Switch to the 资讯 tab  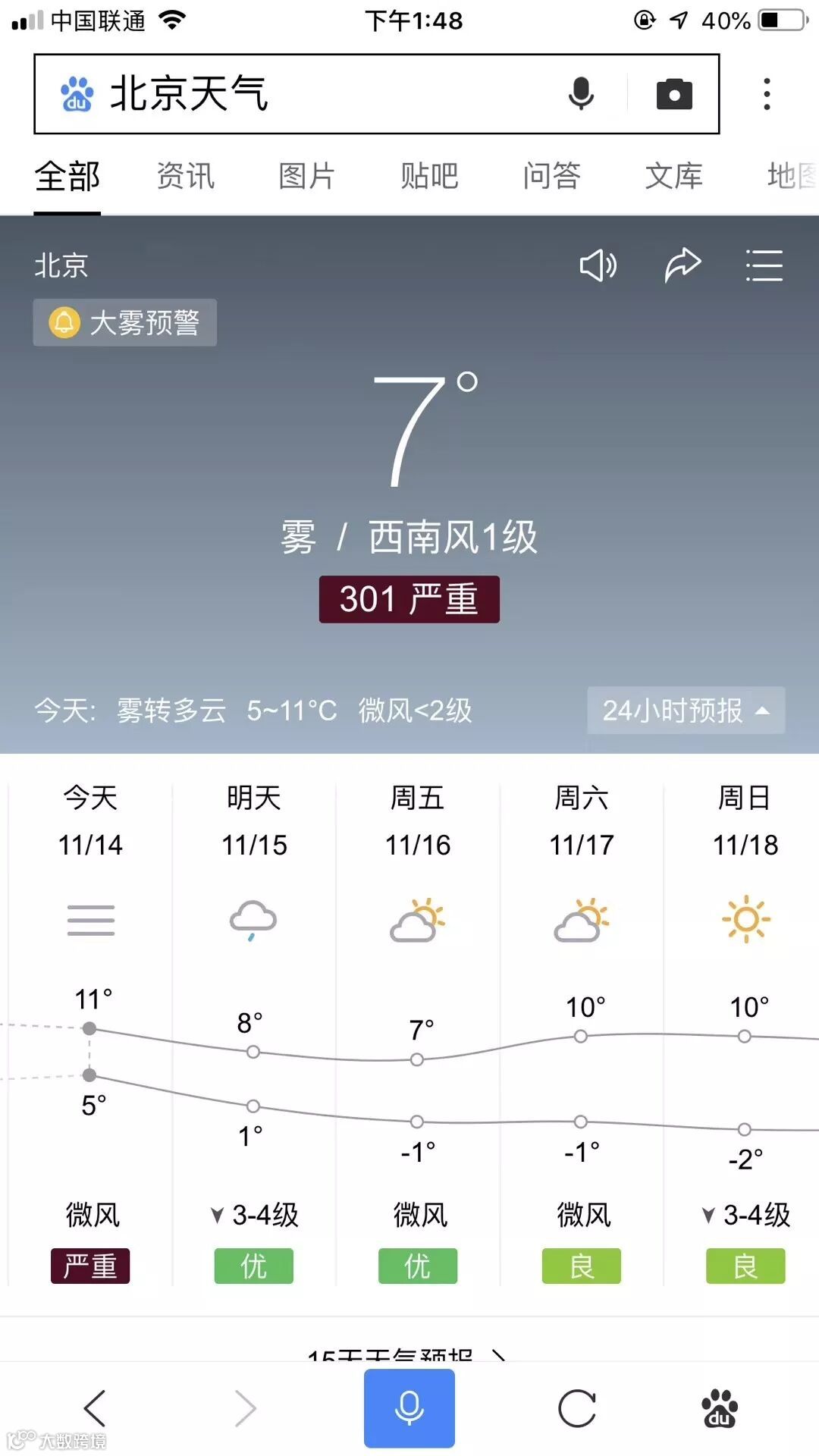(x=186, y=176)
